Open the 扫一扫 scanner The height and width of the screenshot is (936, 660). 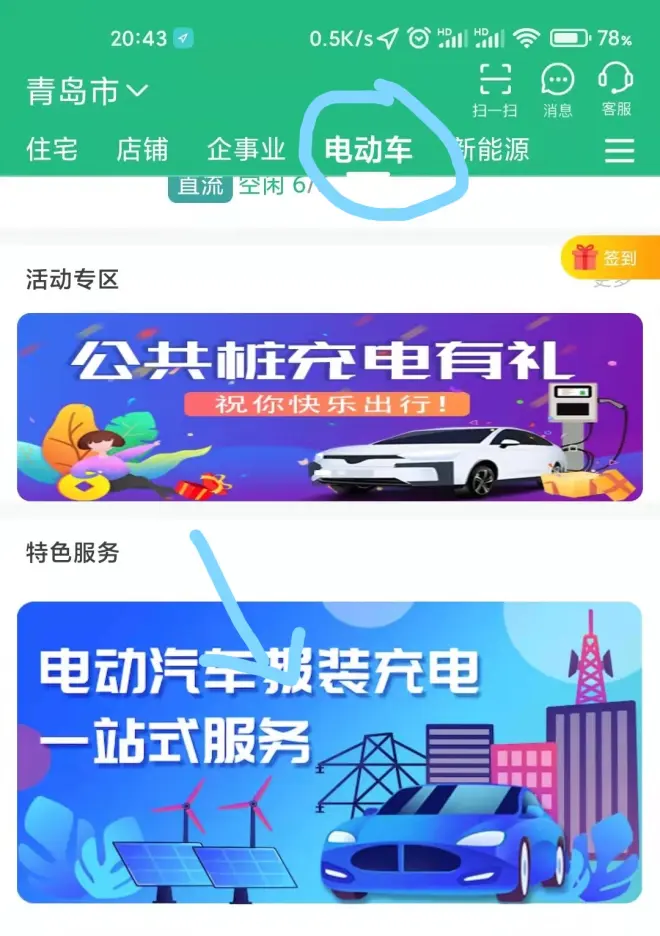click(x=495, y=88)
